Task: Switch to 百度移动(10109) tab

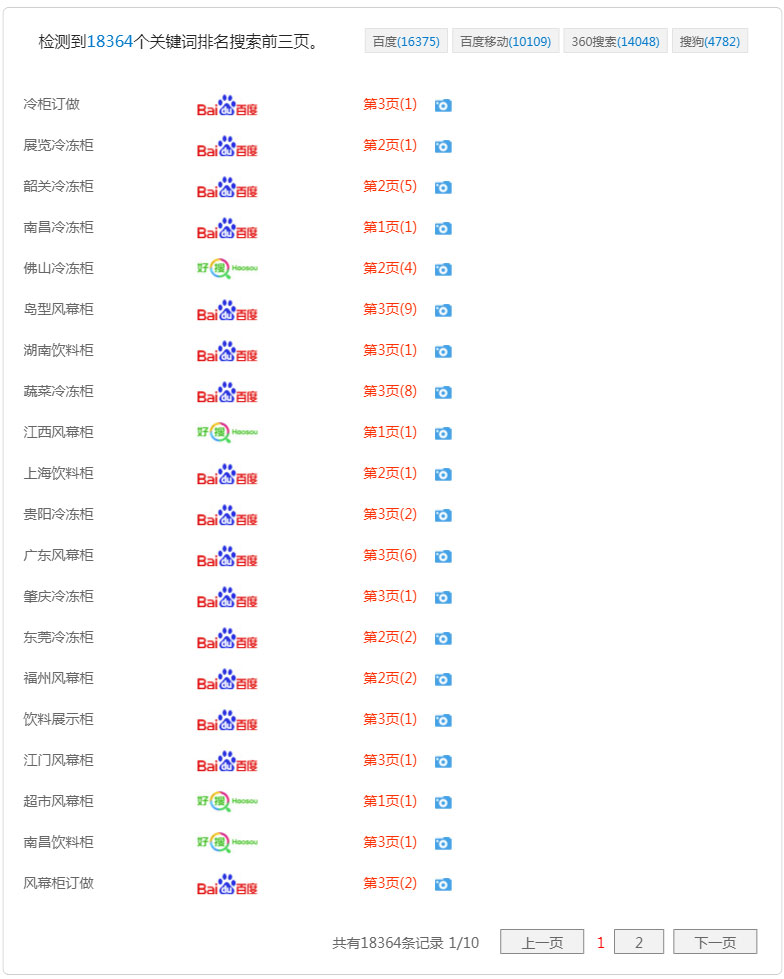Action: click(505, 42)
